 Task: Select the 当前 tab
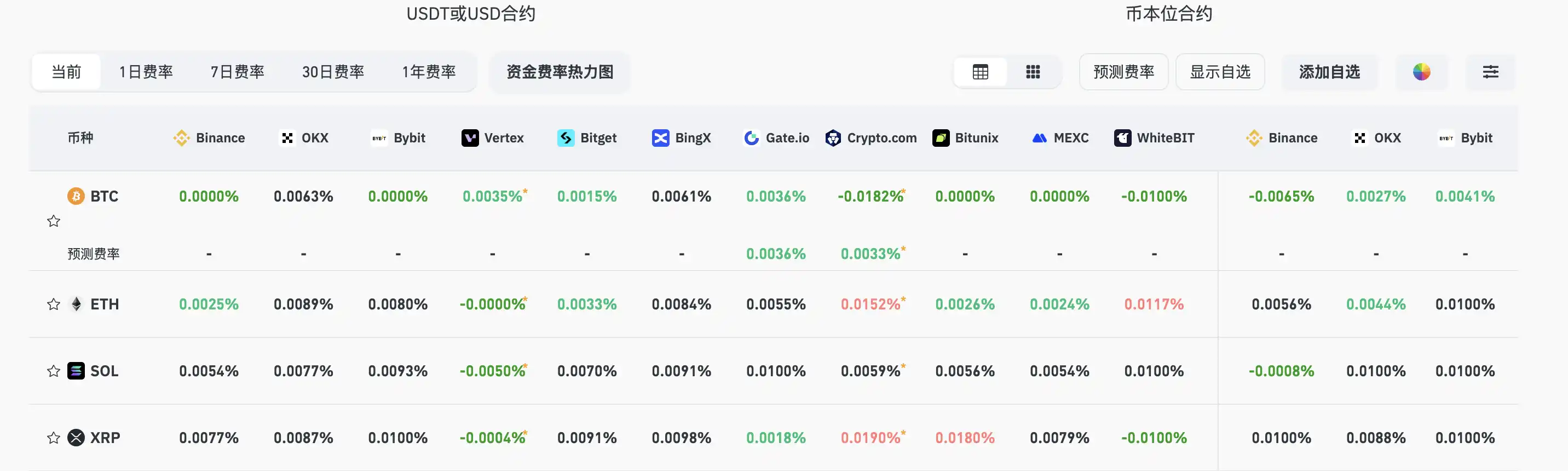pos(66,72)
